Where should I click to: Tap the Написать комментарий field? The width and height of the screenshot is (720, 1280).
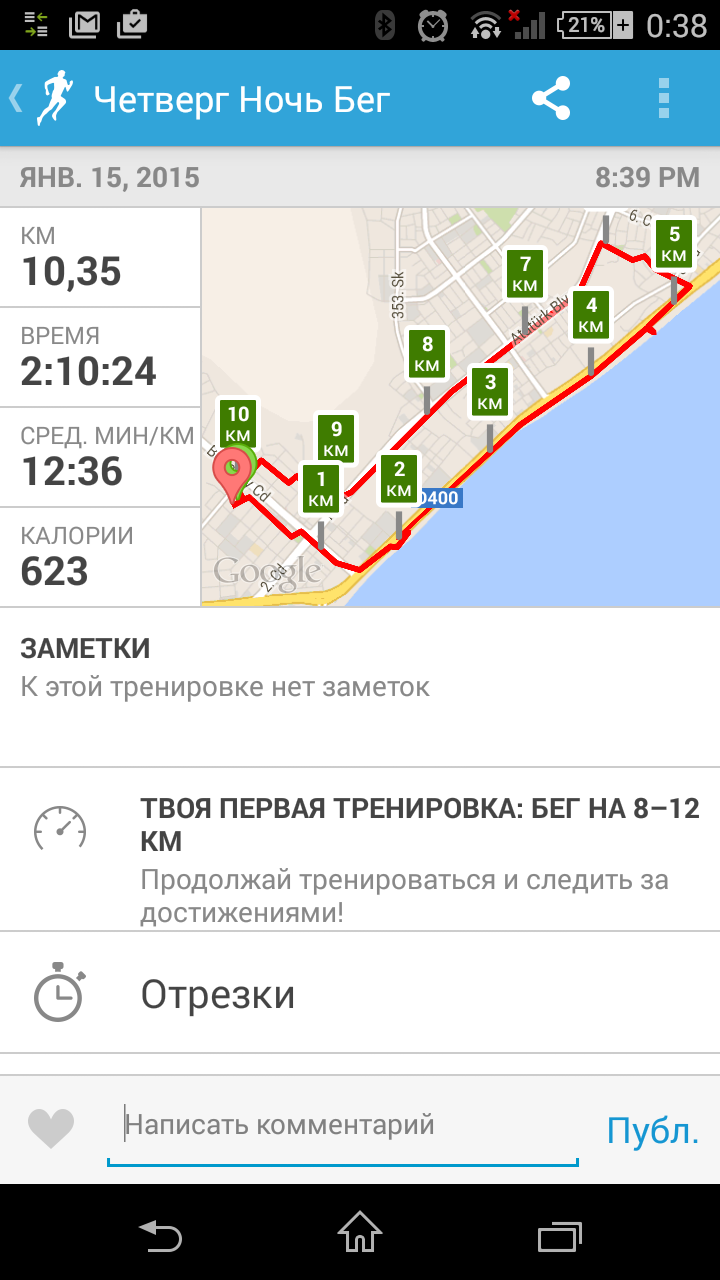342,1127
